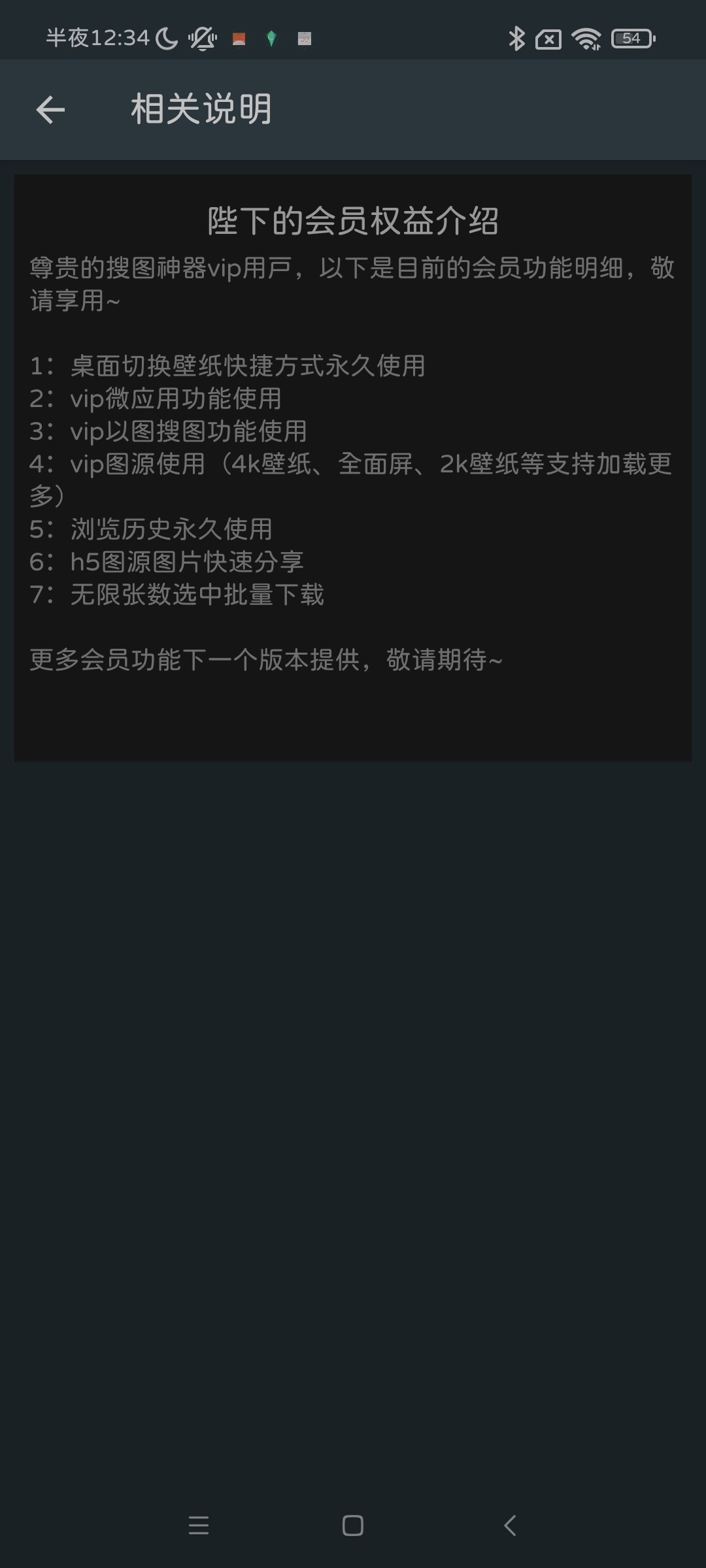Open recent apps from the navigation bar
Image resolution: width=706 pixels, height=1568 pixels.
198,1526
